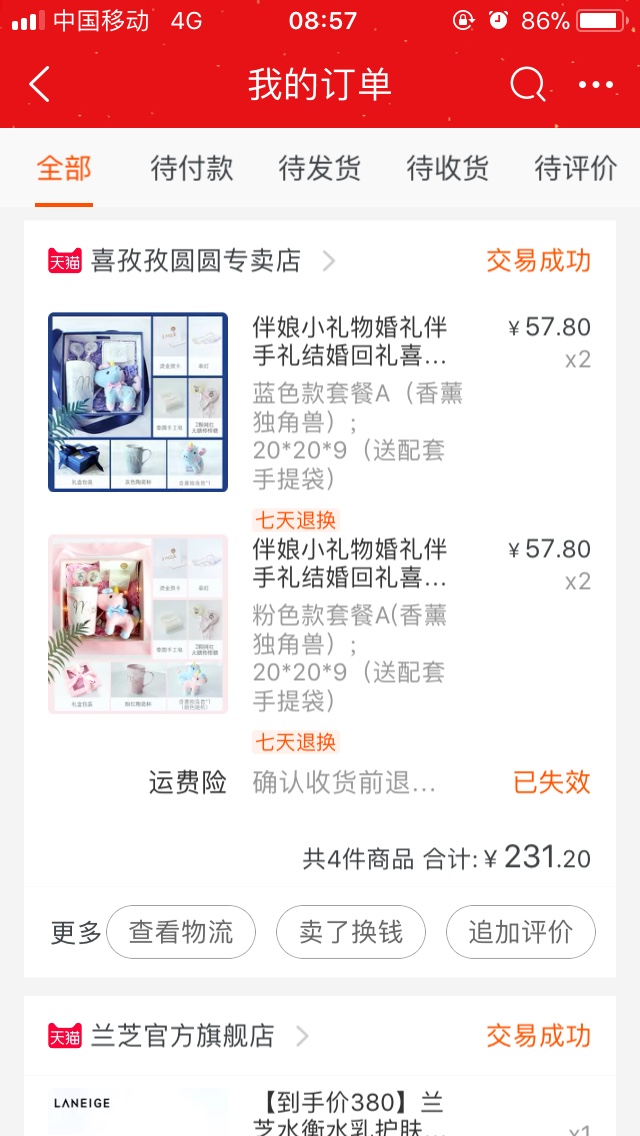Open the order search icon
The image size is (640, 1136).
click(x=527, y=85)
